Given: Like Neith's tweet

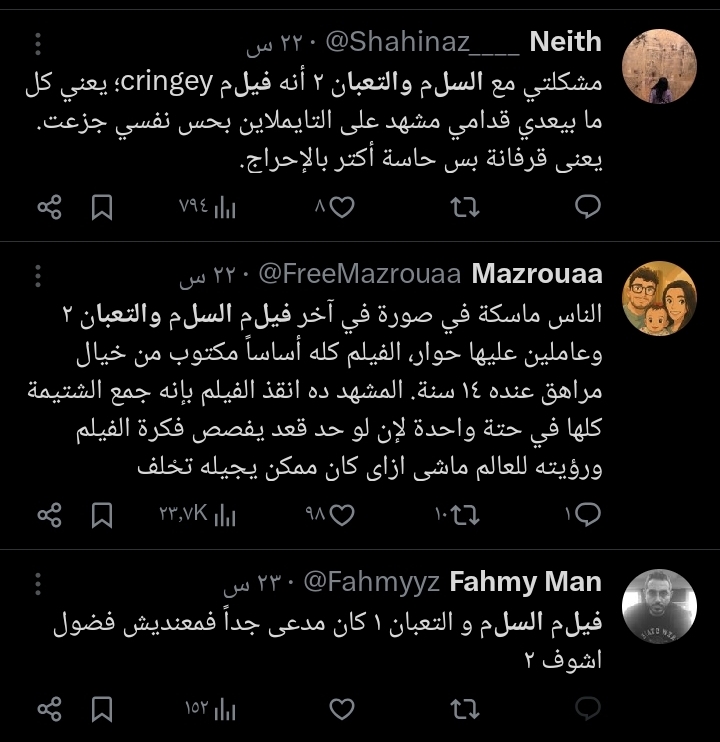Looking at the screenshot, I should click(342, 207).
